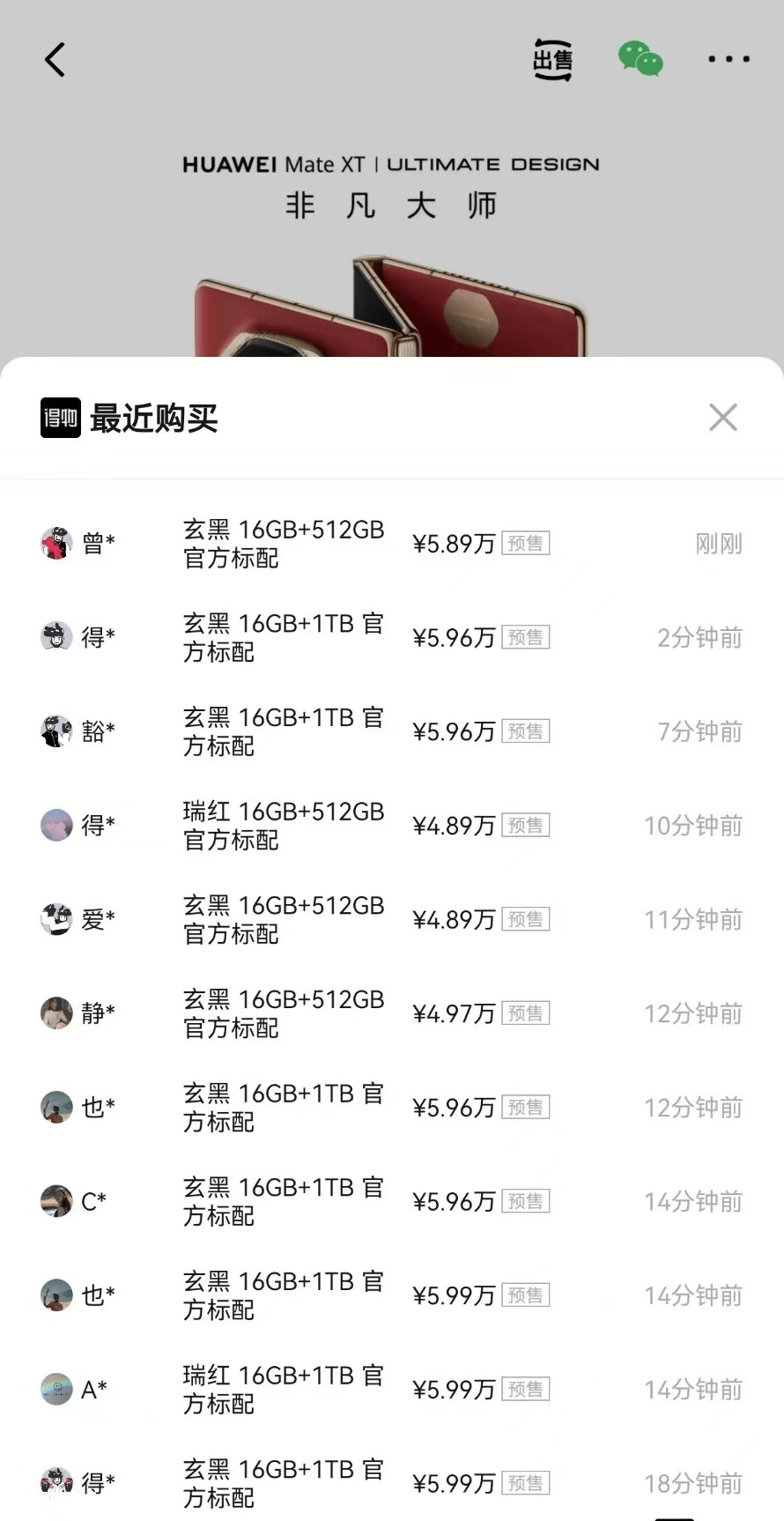Close the 最近购买 panel with the X
This screenshot has width=784, height=1521.
[x=723, y=418]
